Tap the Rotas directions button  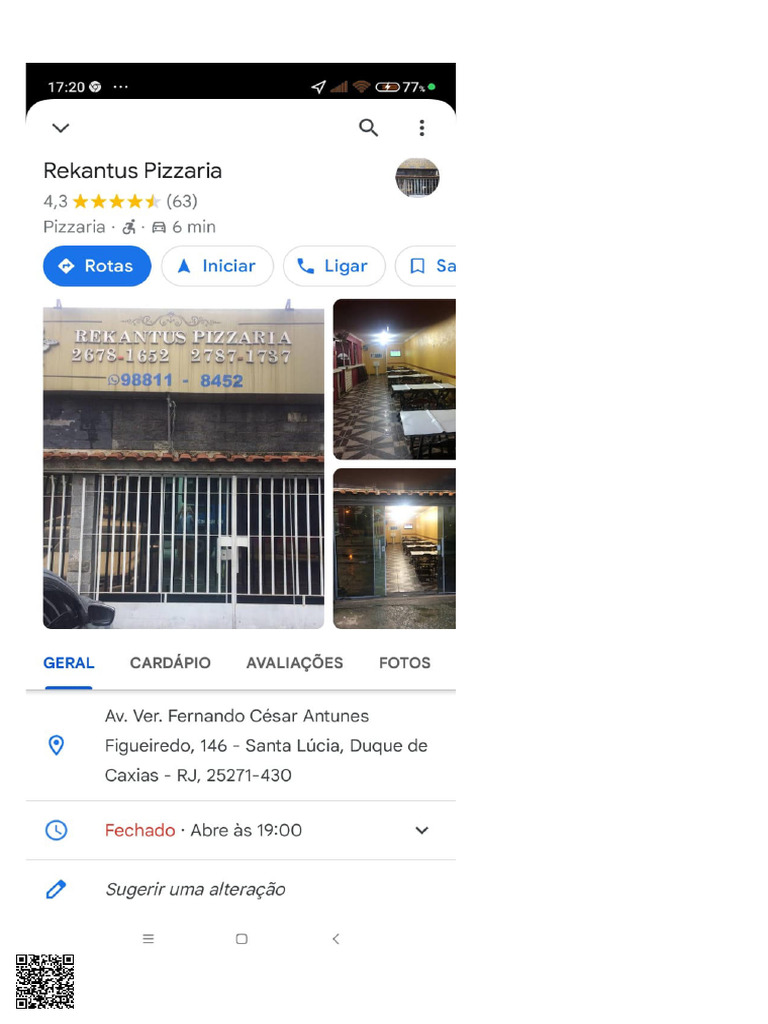pos(97,266)
